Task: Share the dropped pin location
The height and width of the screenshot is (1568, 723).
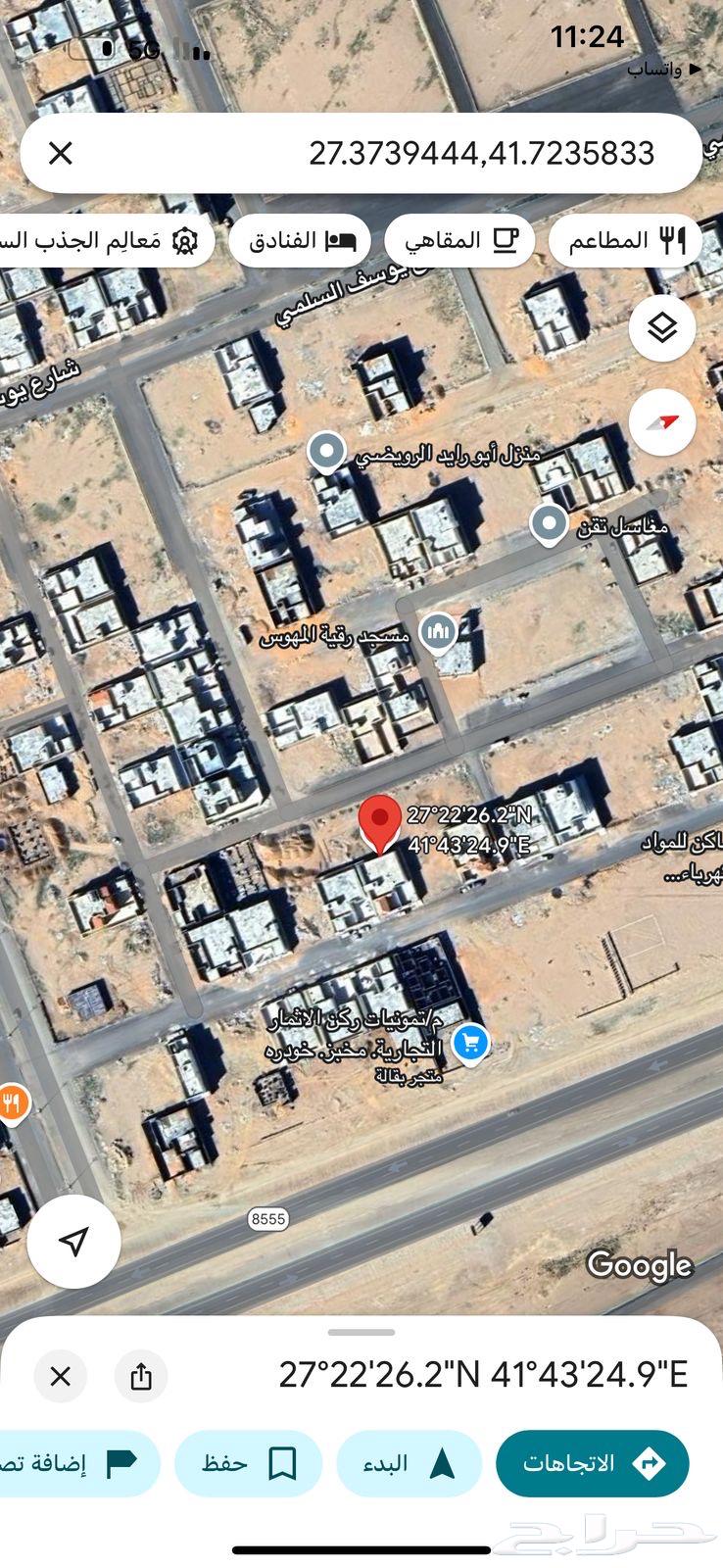Action: pyautogui.click(x=141, y=1376)
